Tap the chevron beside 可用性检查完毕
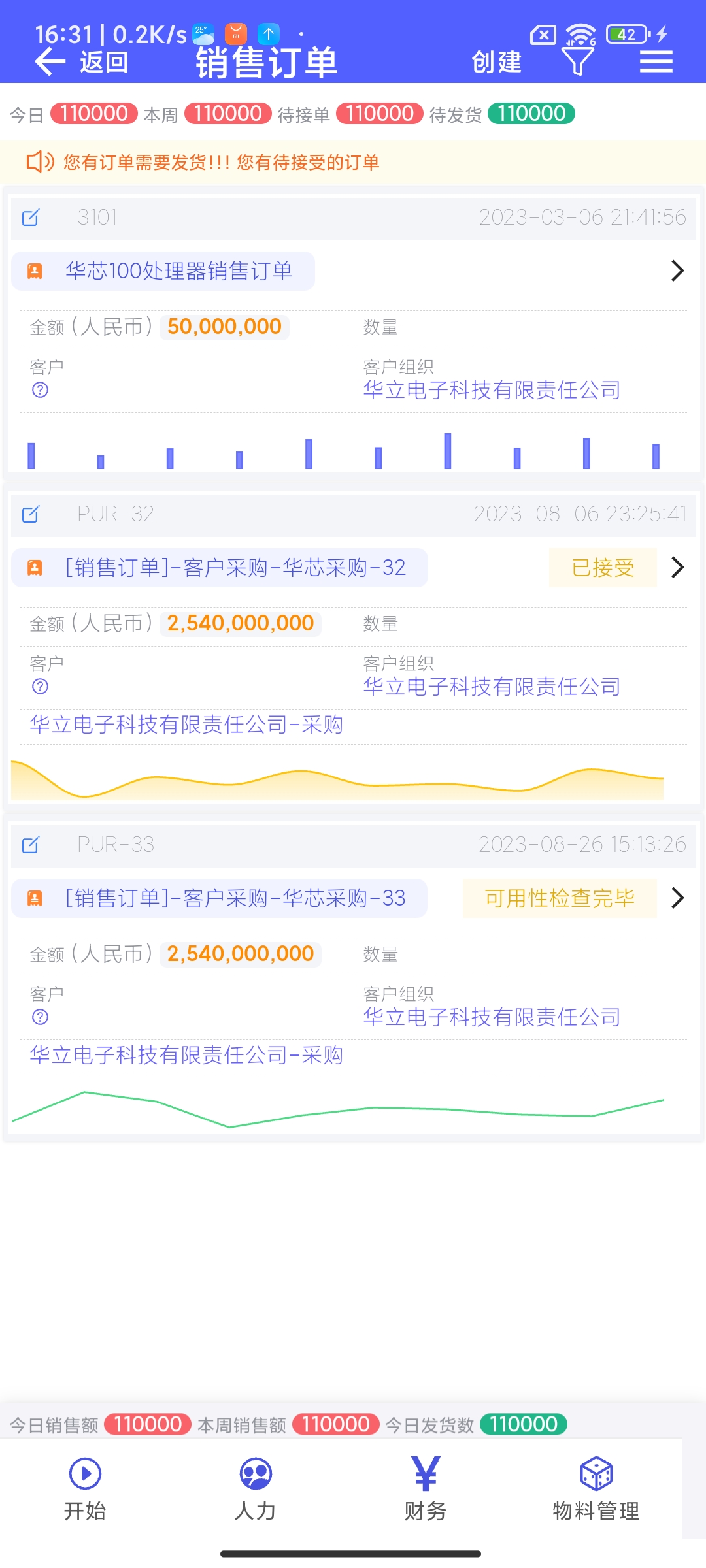Viewport: 706px width, 1568px height. coord(677,898)
